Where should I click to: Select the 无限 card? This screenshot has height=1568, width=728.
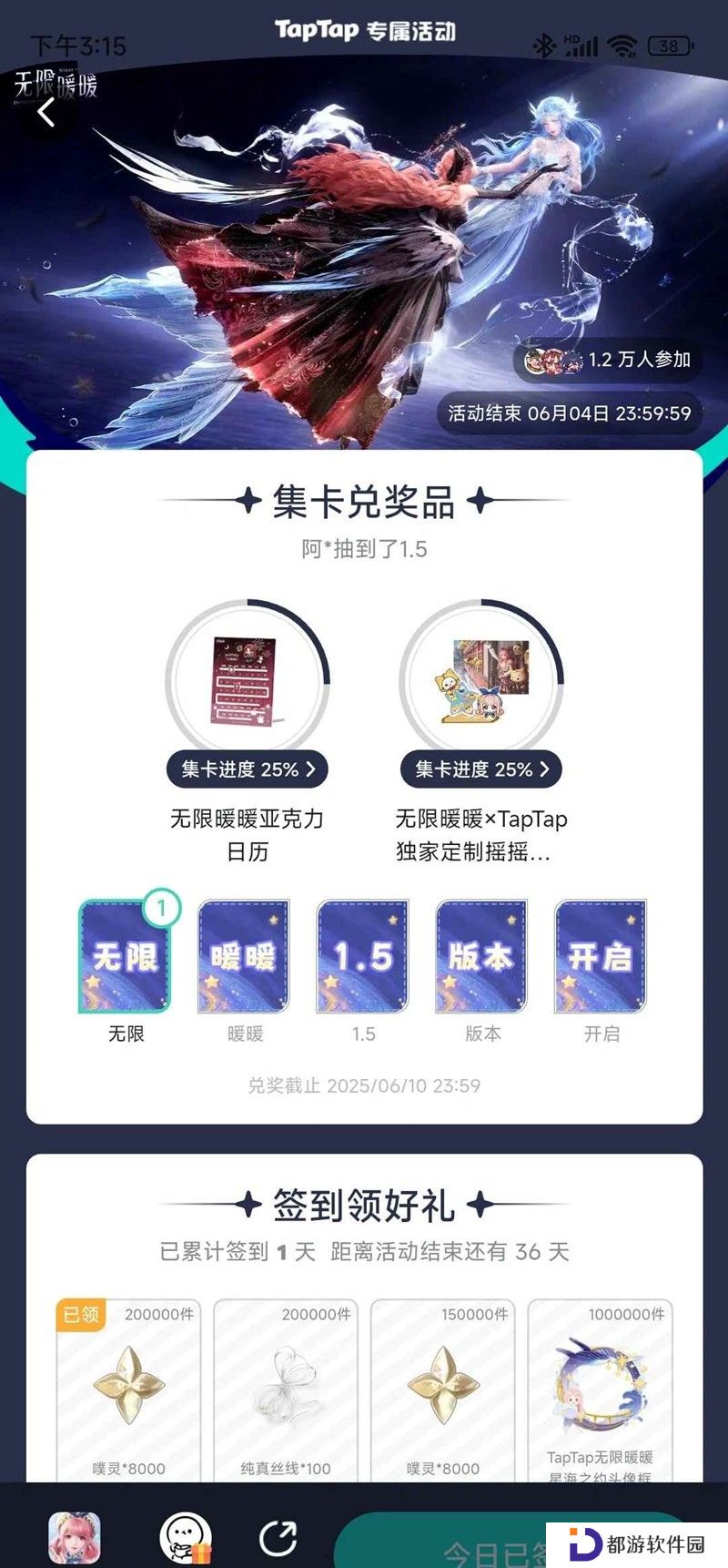126,958
